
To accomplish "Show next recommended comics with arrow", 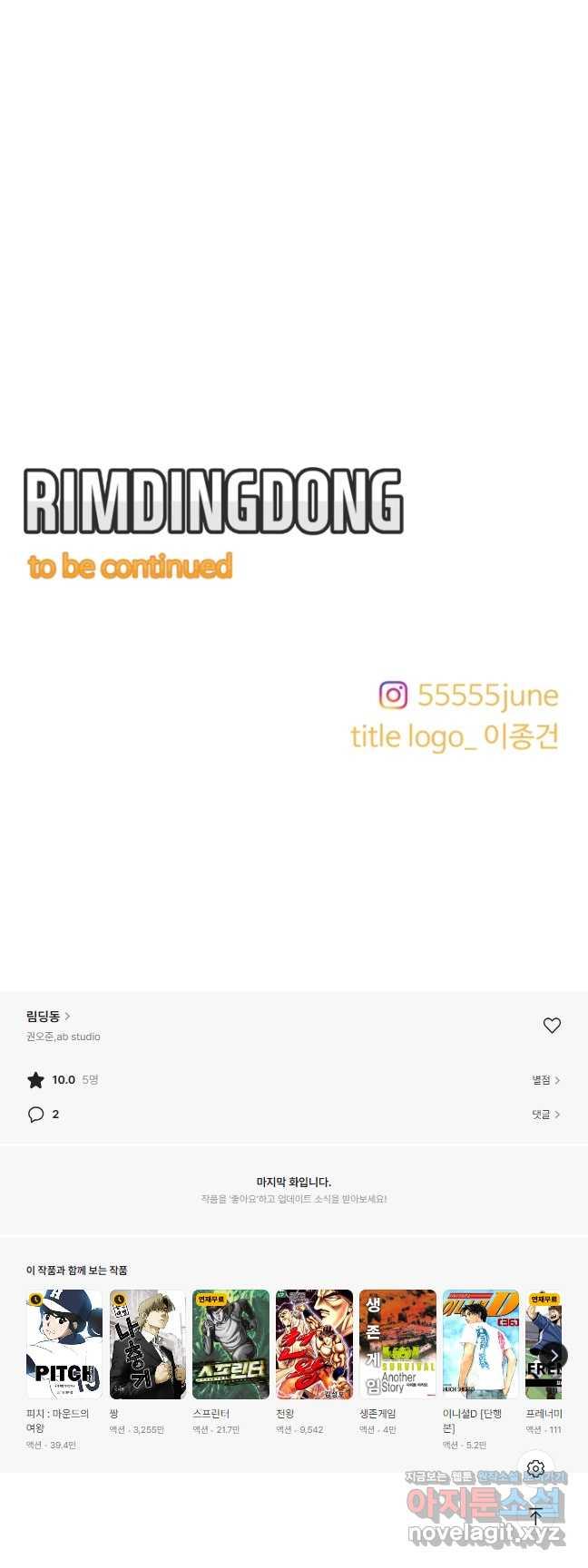I will (x=554, y=1356).
